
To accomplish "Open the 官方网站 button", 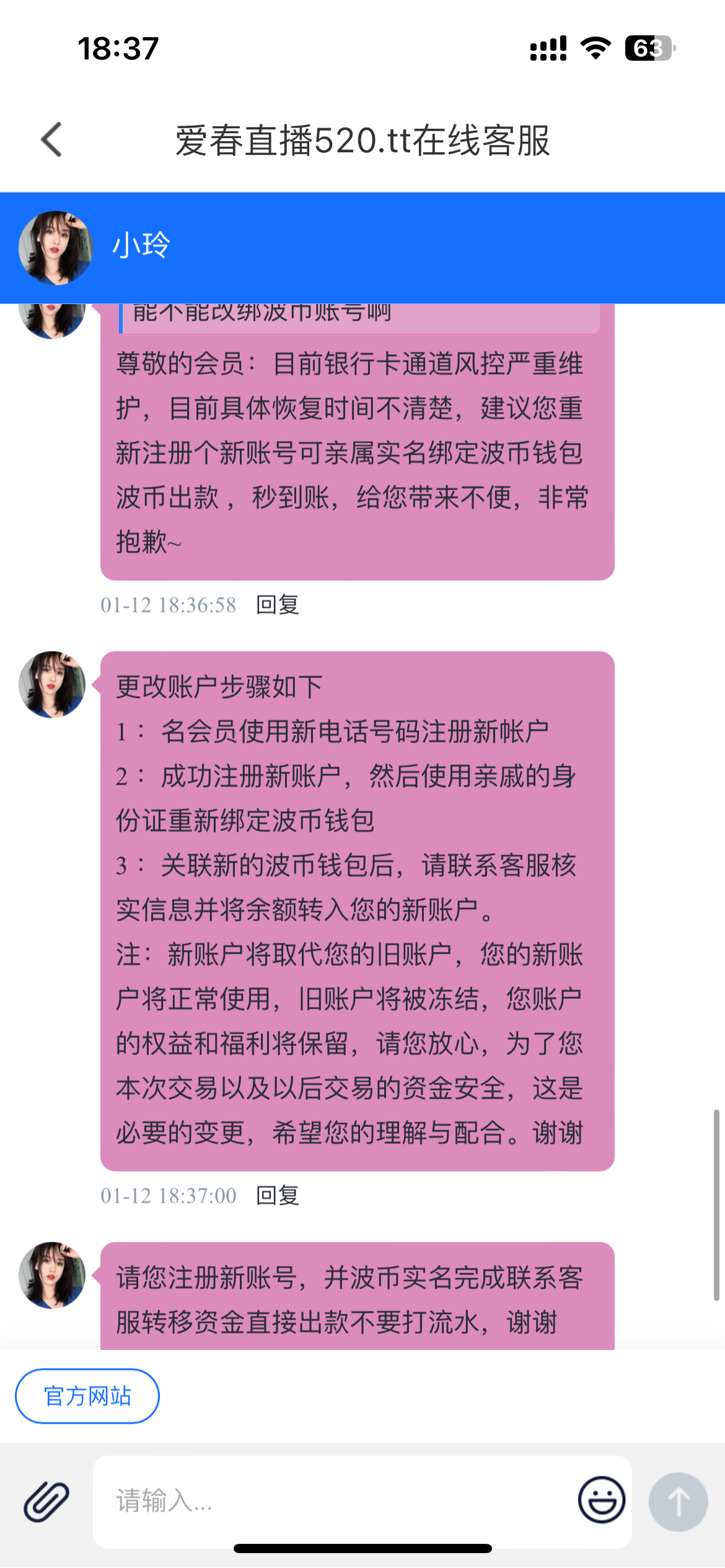I will 87,1396.
